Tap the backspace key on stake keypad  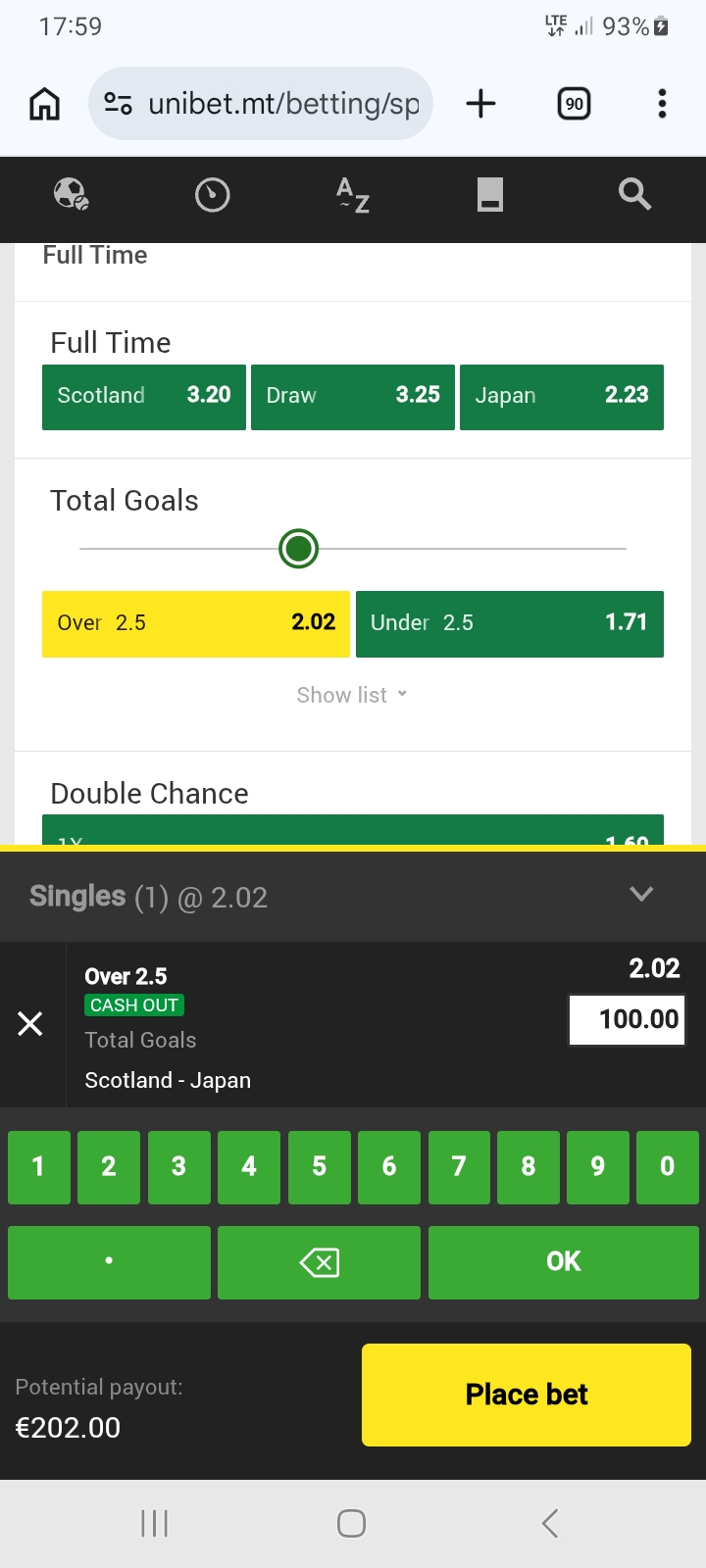pyautogui.click(x=319, y=1262)
